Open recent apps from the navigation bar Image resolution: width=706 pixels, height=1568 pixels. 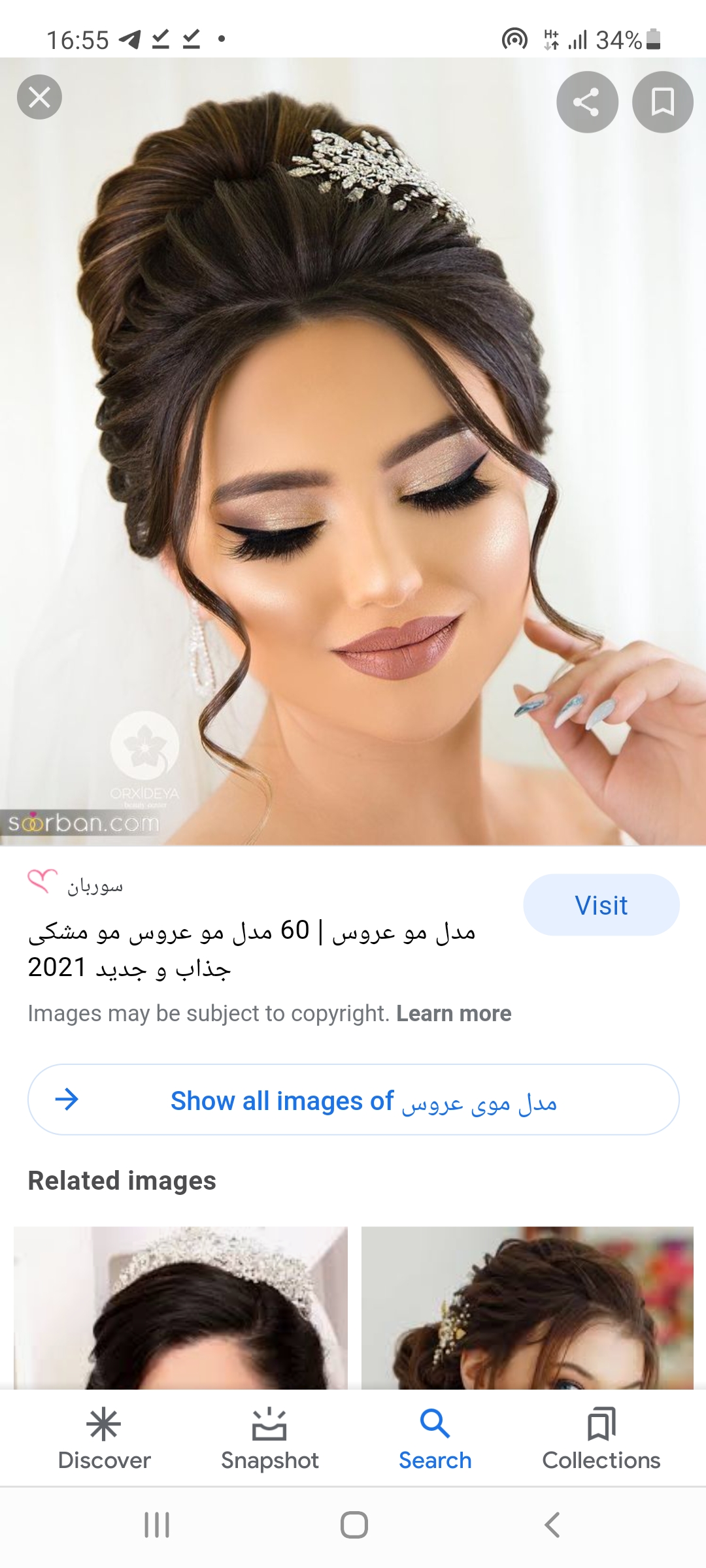click(157, 1525)
